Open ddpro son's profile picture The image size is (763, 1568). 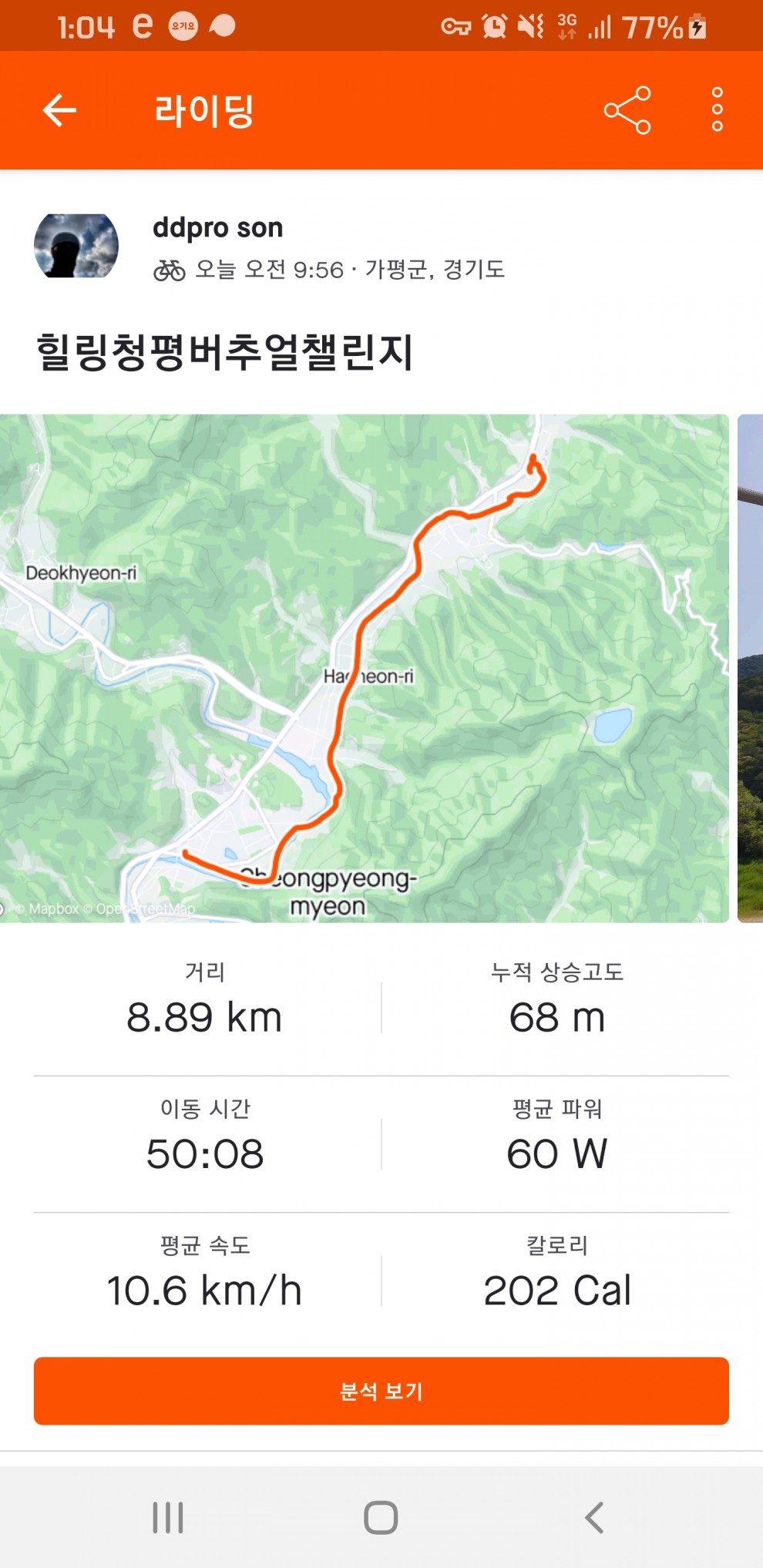76,246
